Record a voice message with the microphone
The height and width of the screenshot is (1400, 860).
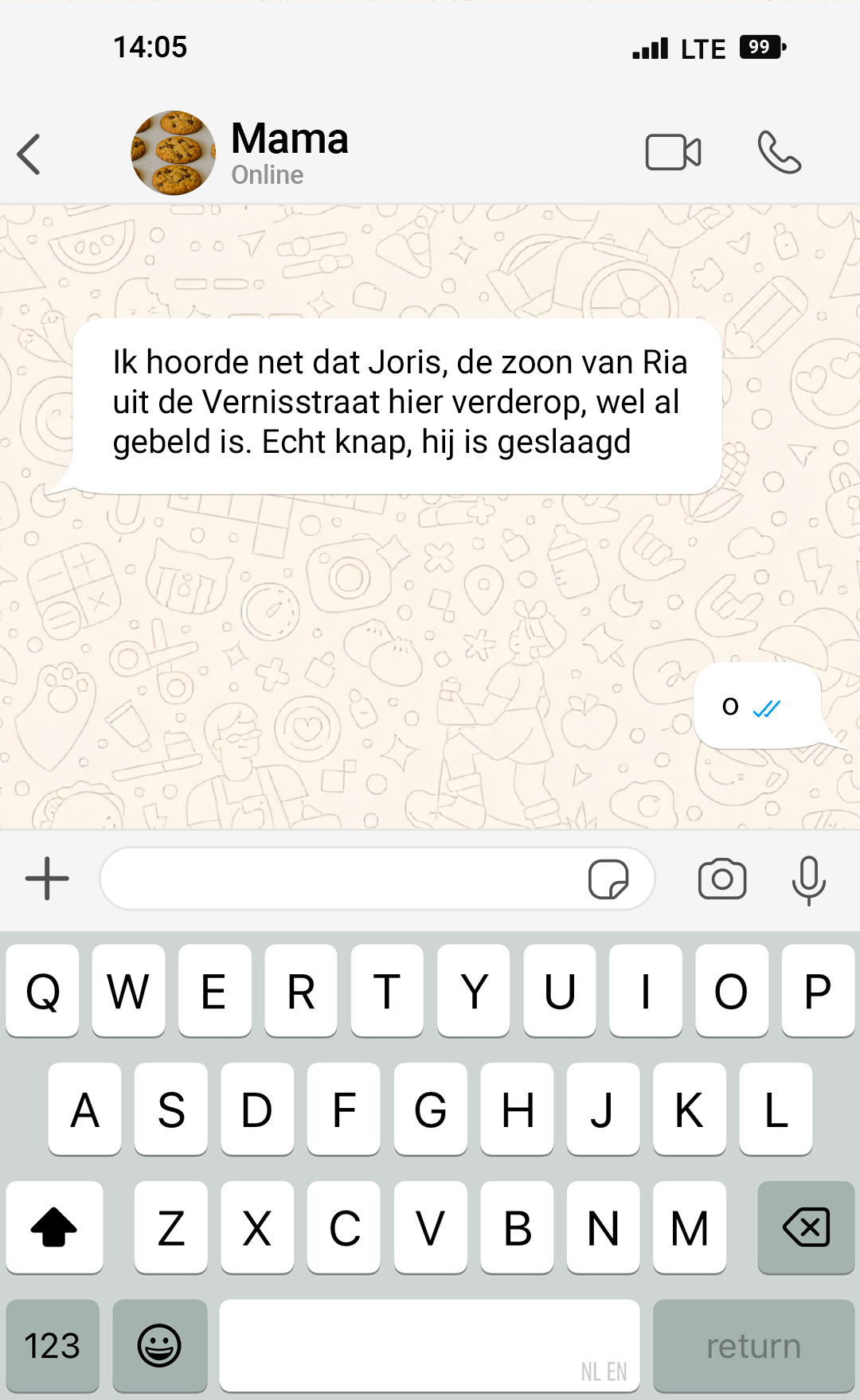point(808,879)
